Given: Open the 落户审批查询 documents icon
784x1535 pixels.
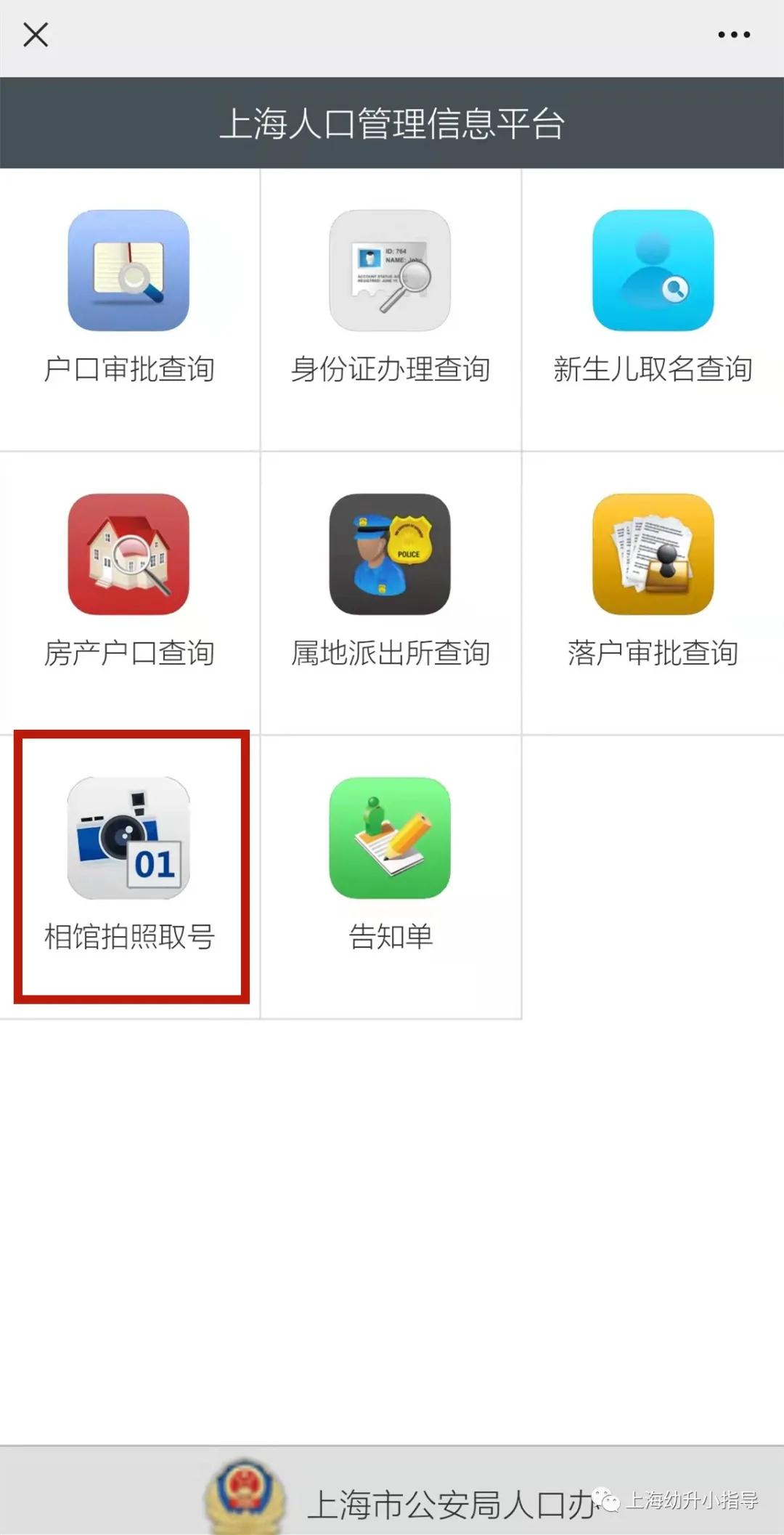Looking at the screenshot, I should 651,554.
